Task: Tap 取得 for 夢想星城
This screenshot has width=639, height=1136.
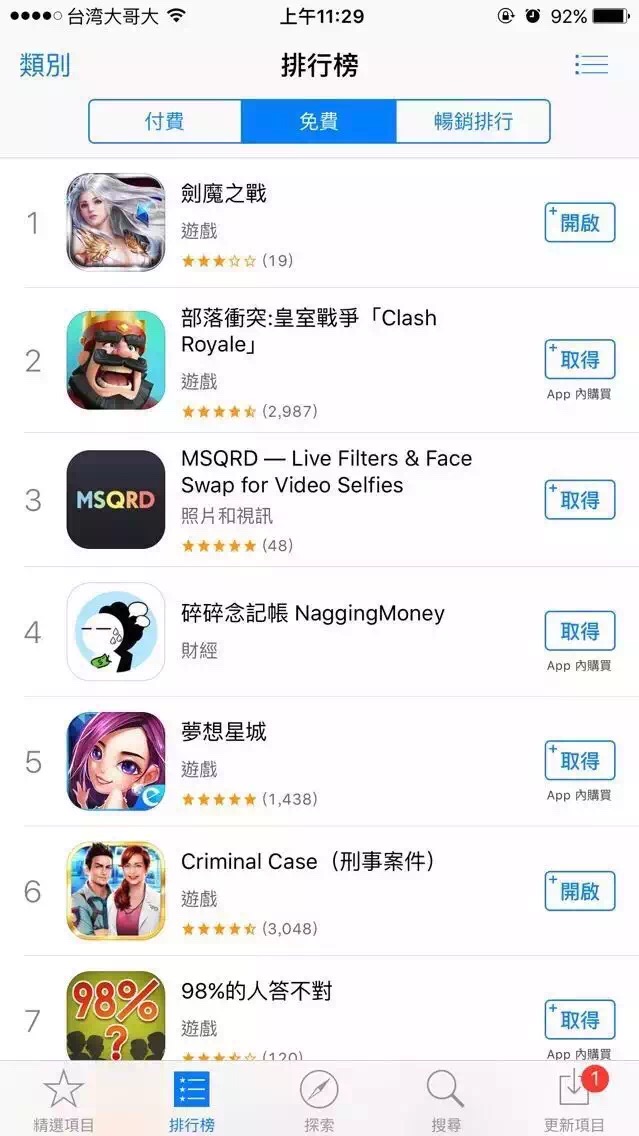Action: point(580,761)
